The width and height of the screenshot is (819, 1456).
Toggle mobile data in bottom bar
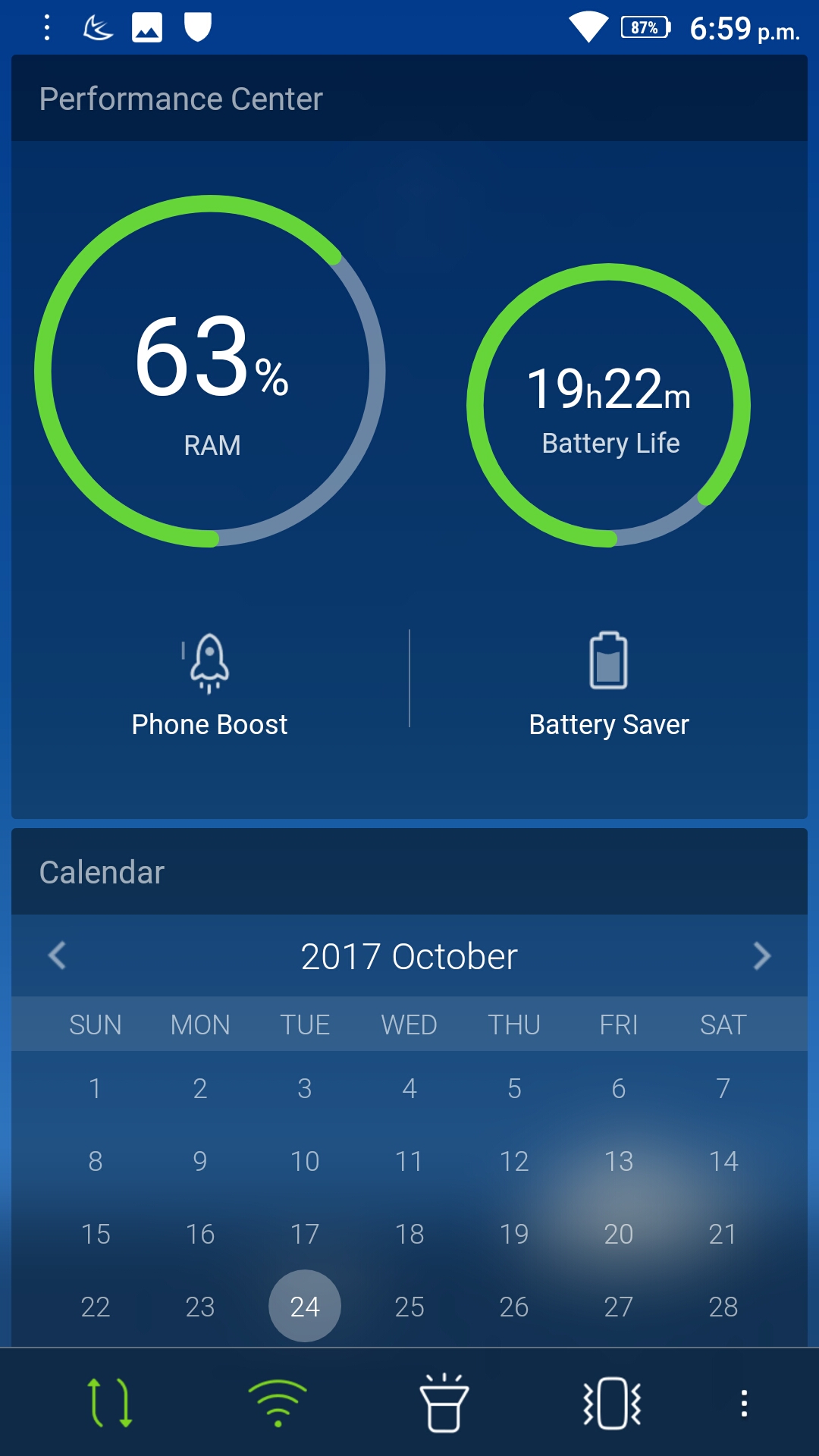pos(111,1403)
